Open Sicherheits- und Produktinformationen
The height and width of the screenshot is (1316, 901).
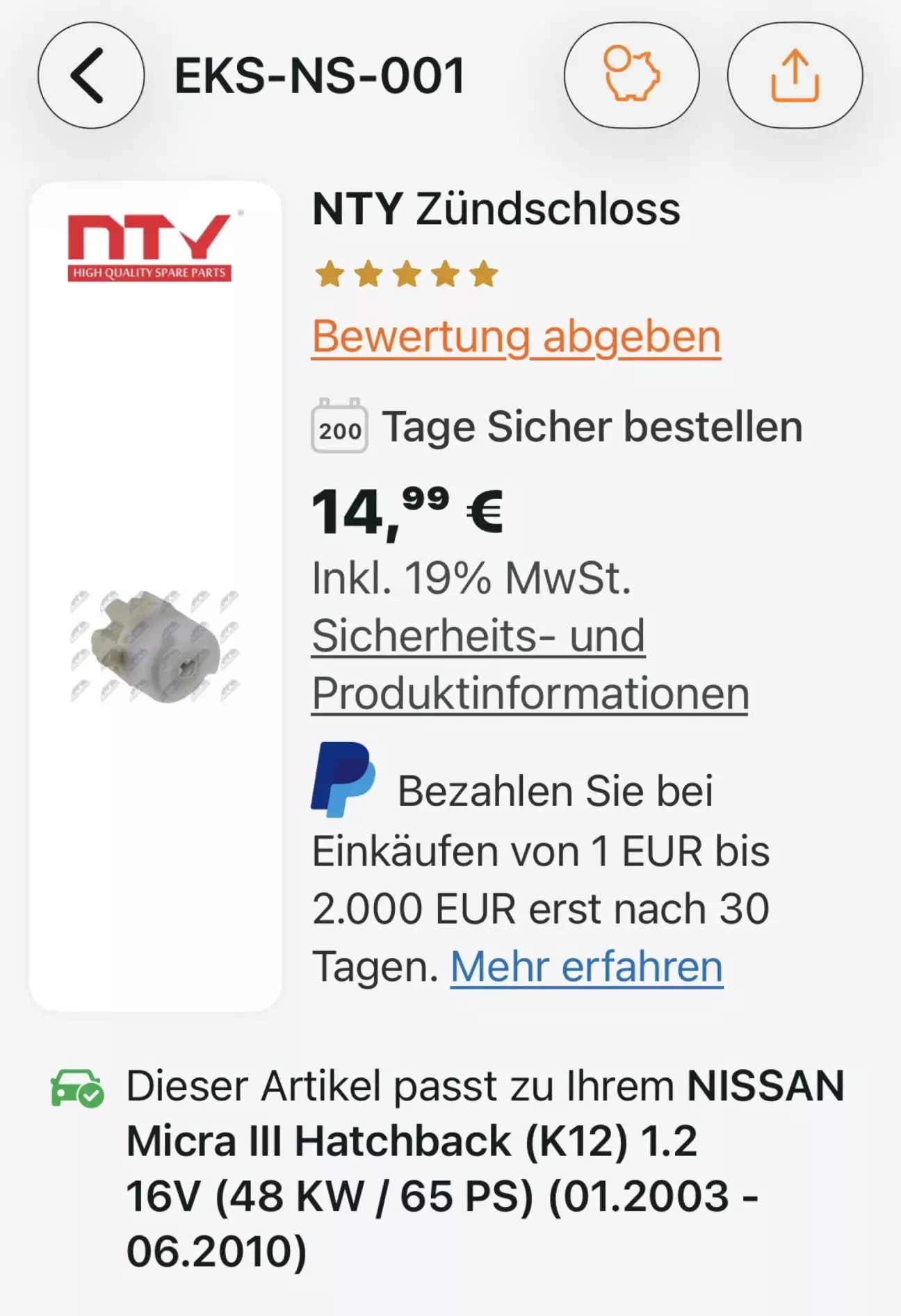point(530,664)
